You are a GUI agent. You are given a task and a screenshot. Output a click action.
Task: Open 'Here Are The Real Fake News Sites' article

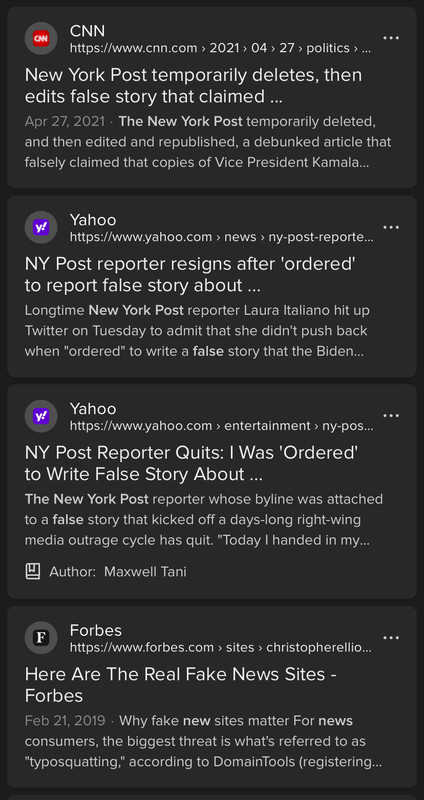pos(181,685)
